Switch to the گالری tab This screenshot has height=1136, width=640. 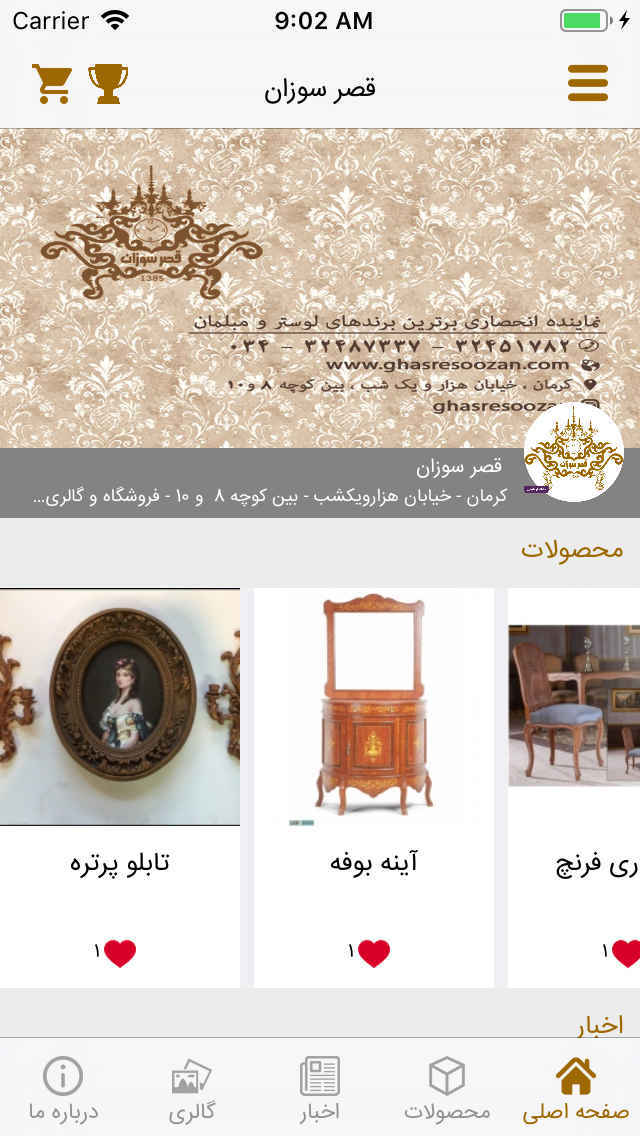191,1088
